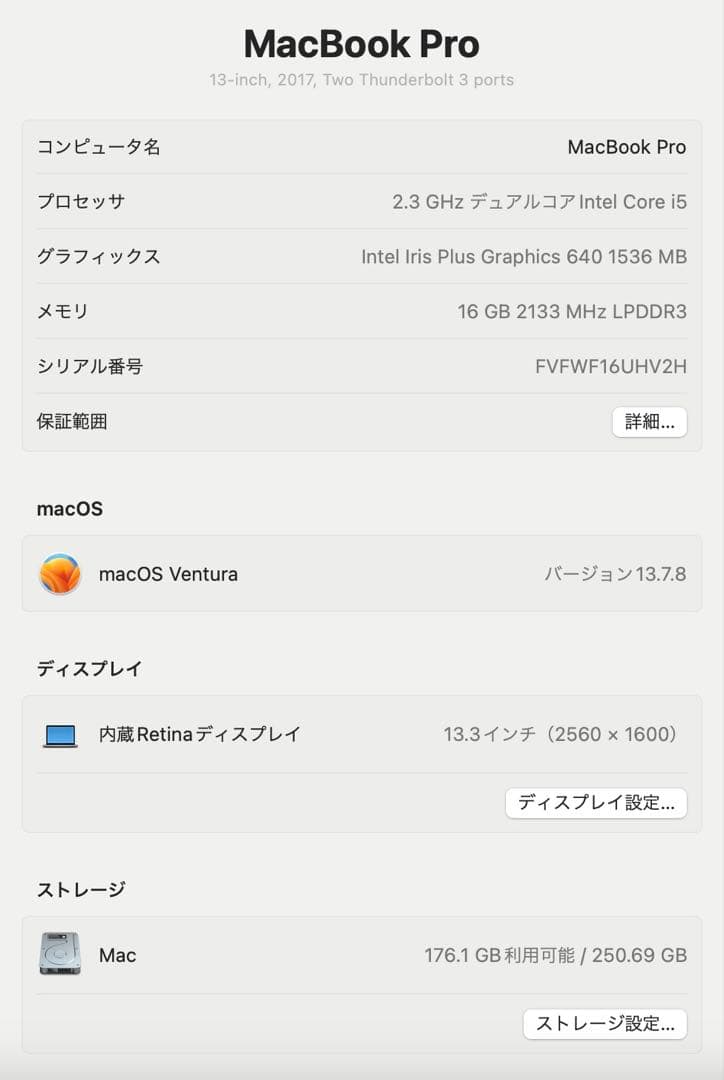Viewport: 724px width, 1080px height.
Task: Click the コンピュータ名 value MacBook Pro
Action: point(626,147)
